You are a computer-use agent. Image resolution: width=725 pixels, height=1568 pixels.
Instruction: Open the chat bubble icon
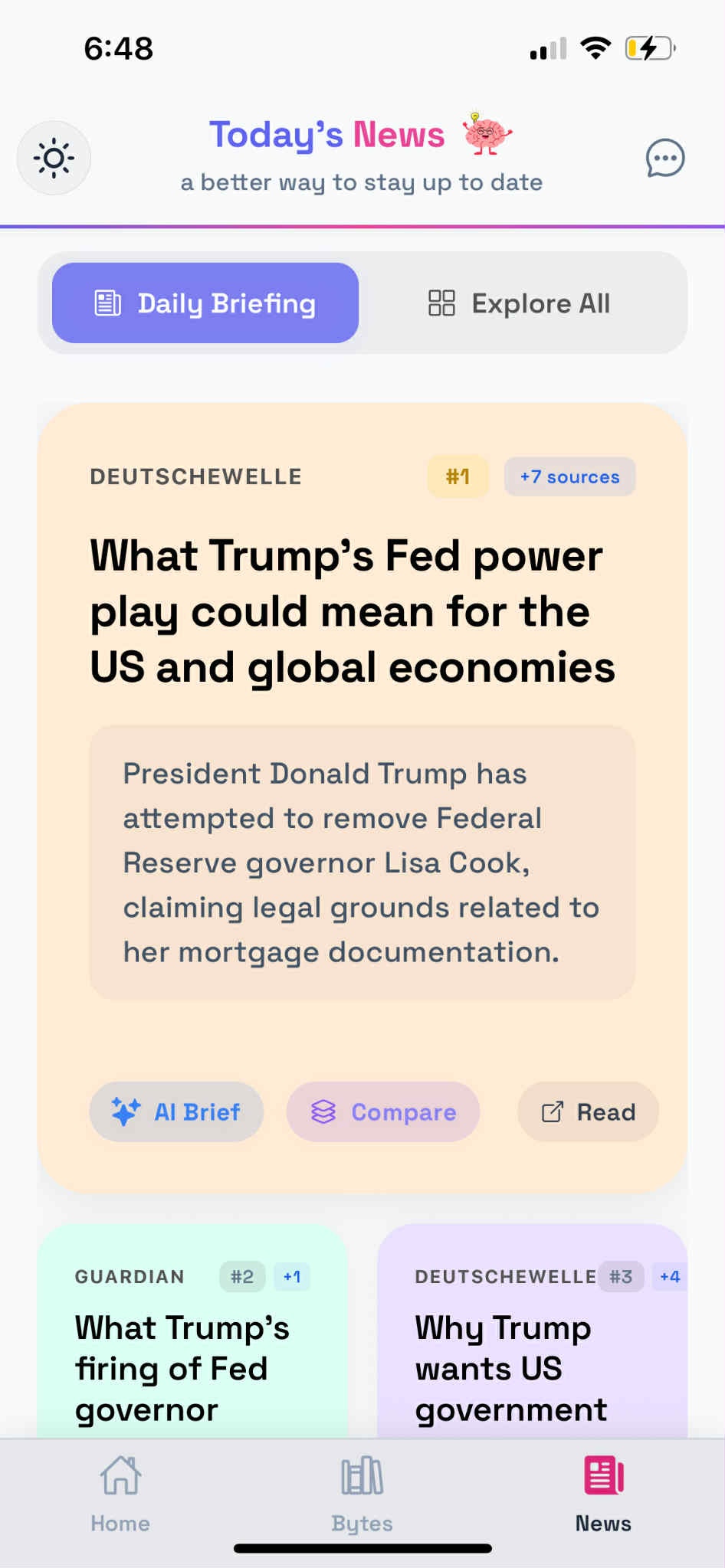pyautogui.click(x=664, y=159)
